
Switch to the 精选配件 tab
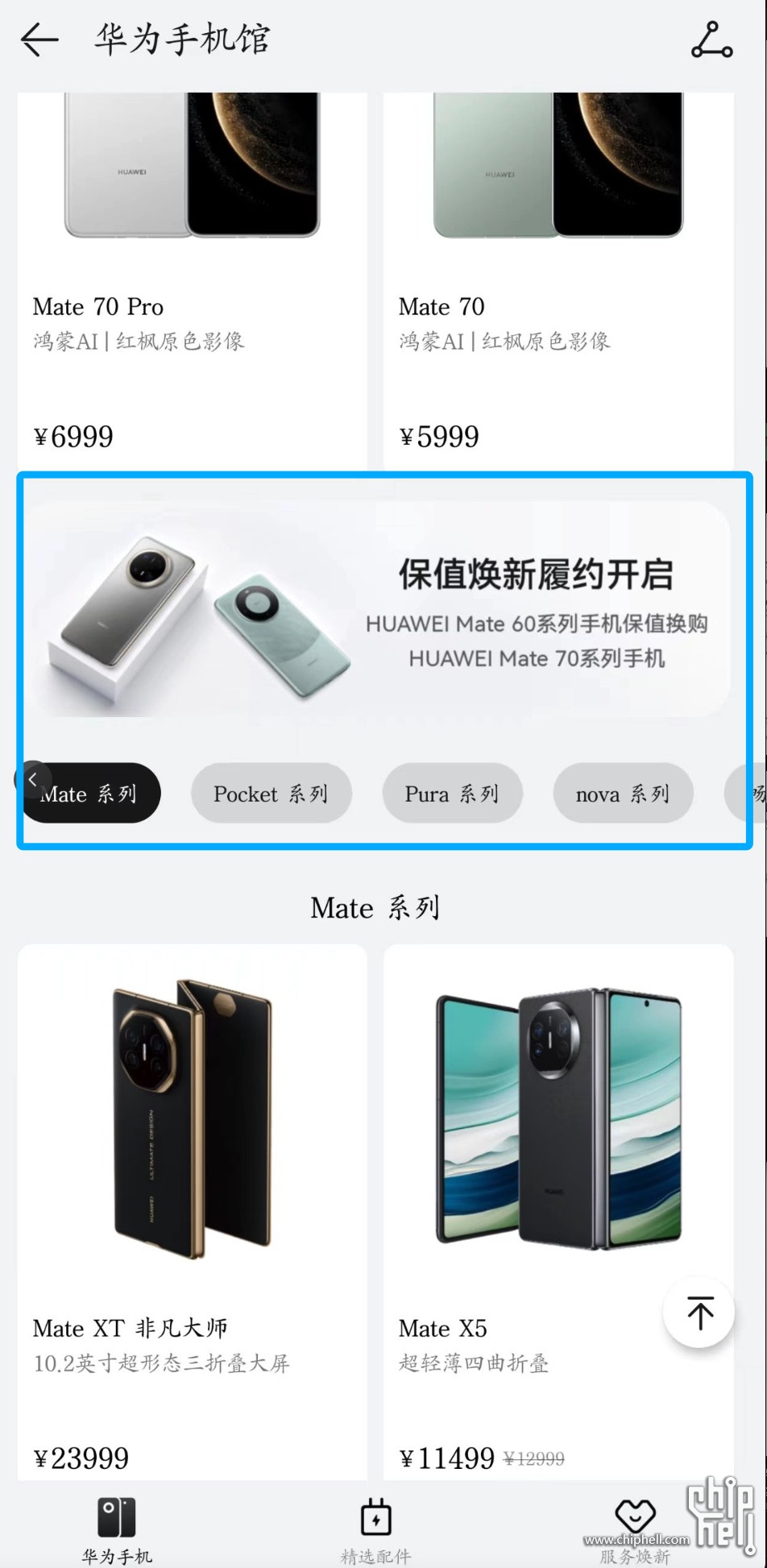[x=375, y=1529]
